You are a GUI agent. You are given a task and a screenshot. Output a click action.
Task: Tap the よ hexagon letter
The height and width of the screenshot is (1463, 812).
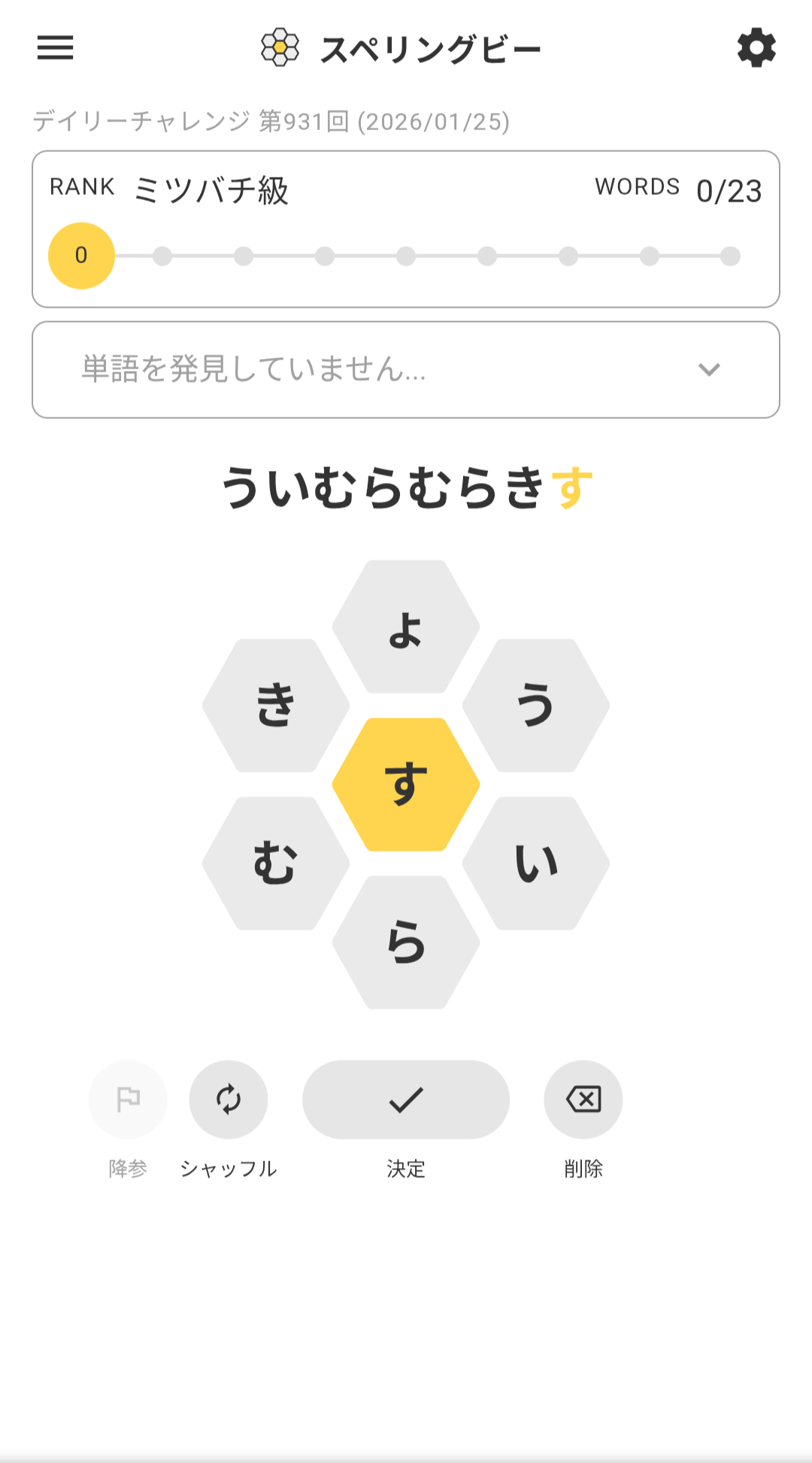tap(406, 627)
